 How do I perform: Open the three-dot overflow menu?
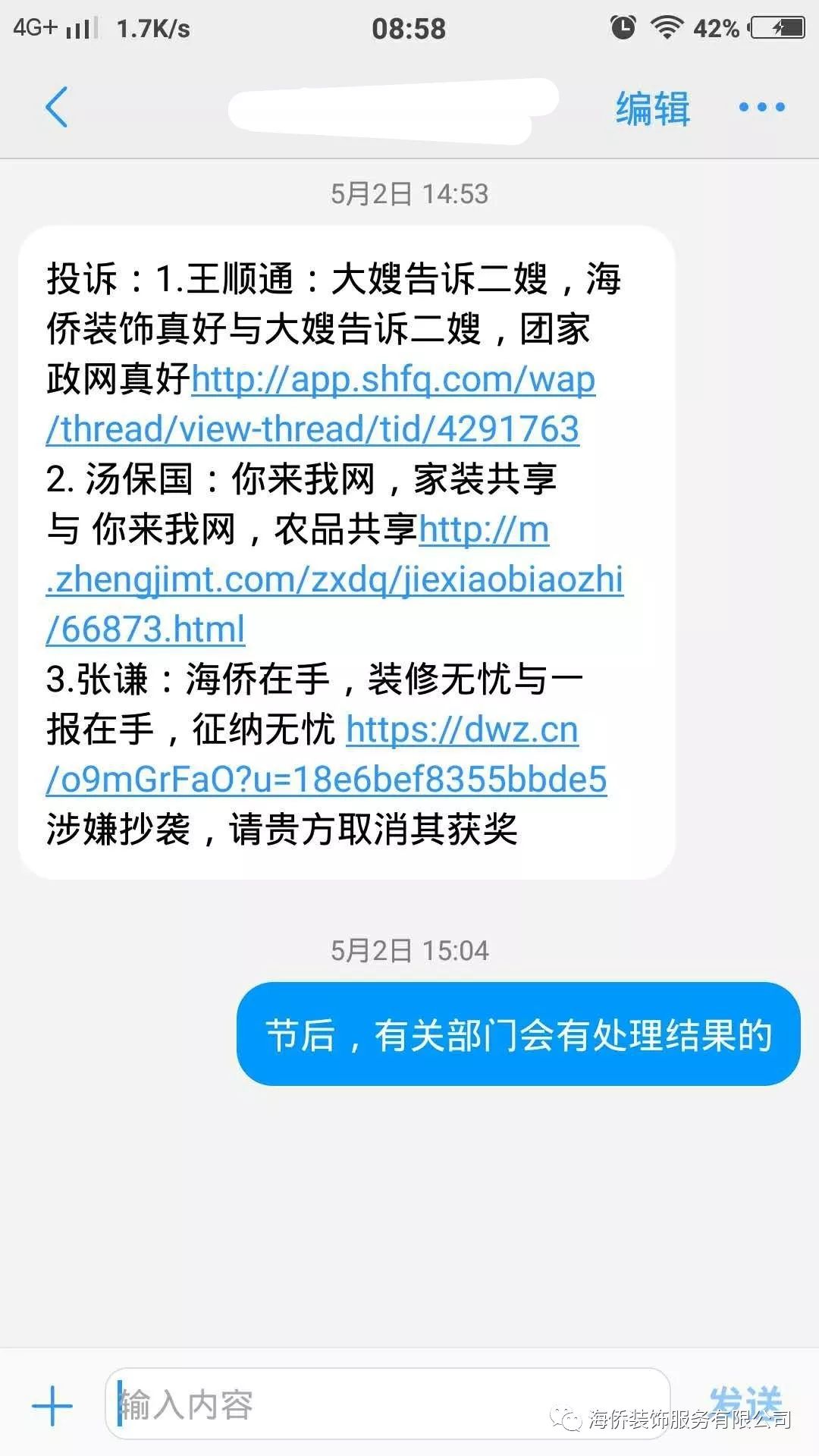[761, 108]
